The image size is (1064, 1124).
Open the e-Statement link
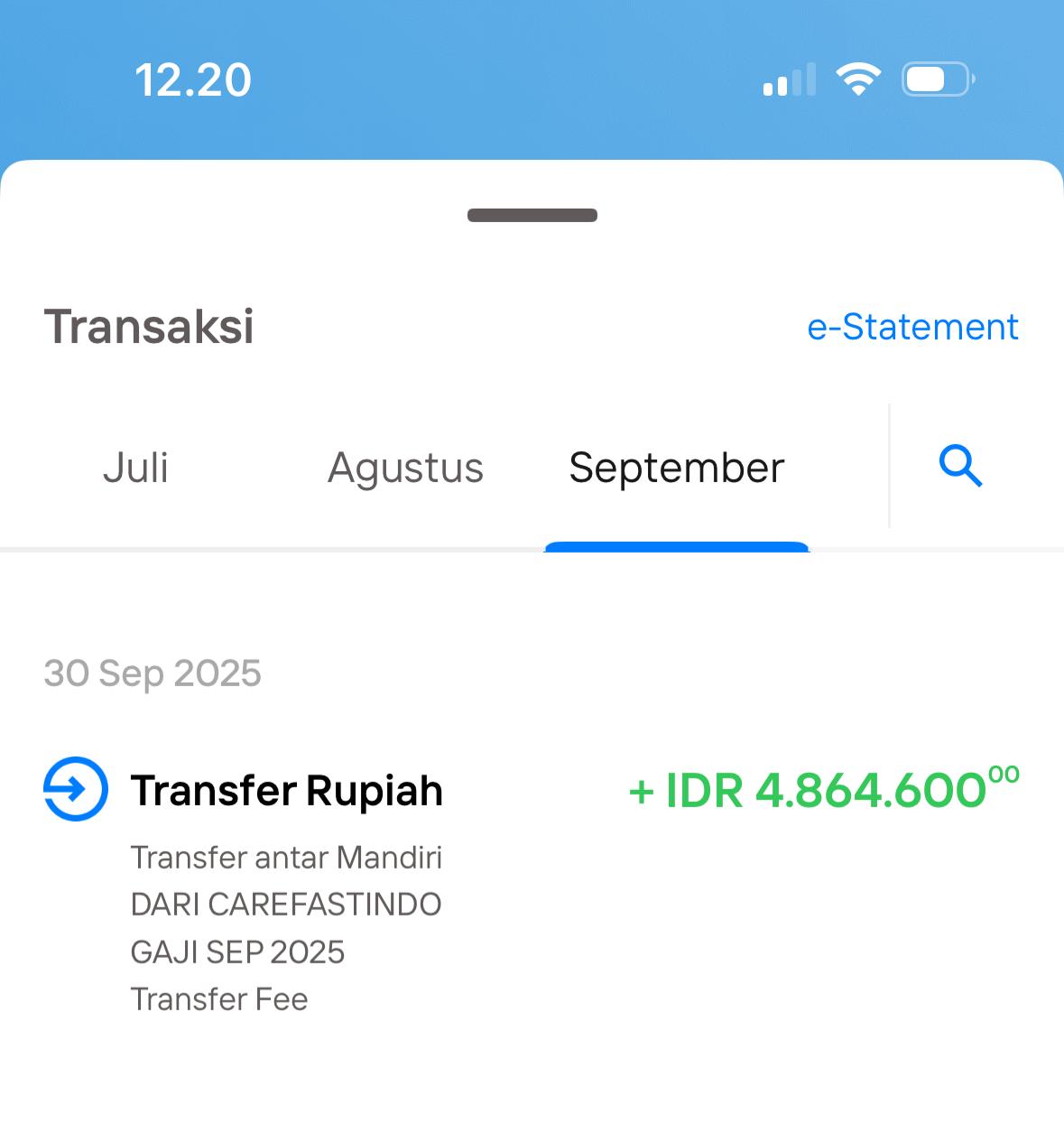[x=912, y=327]
